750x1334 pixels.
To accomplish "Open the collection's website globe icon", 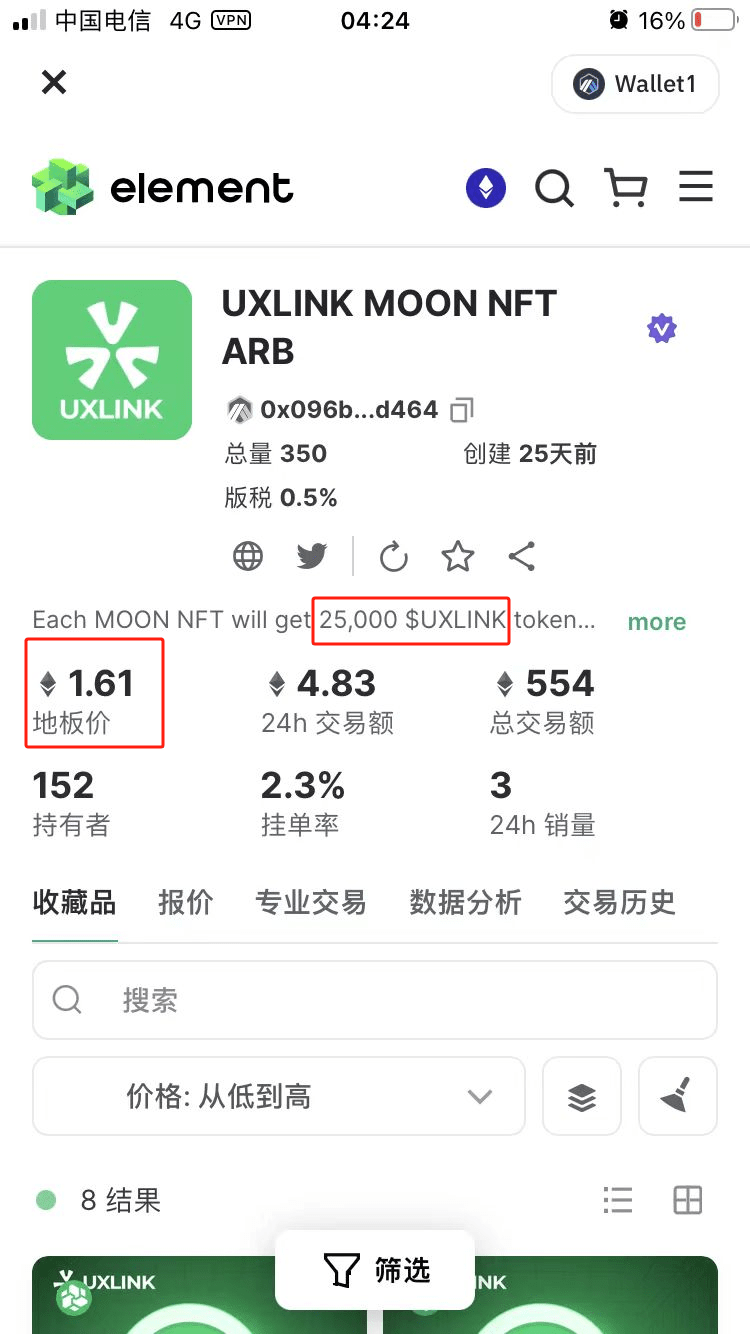I will pos(248,556).
